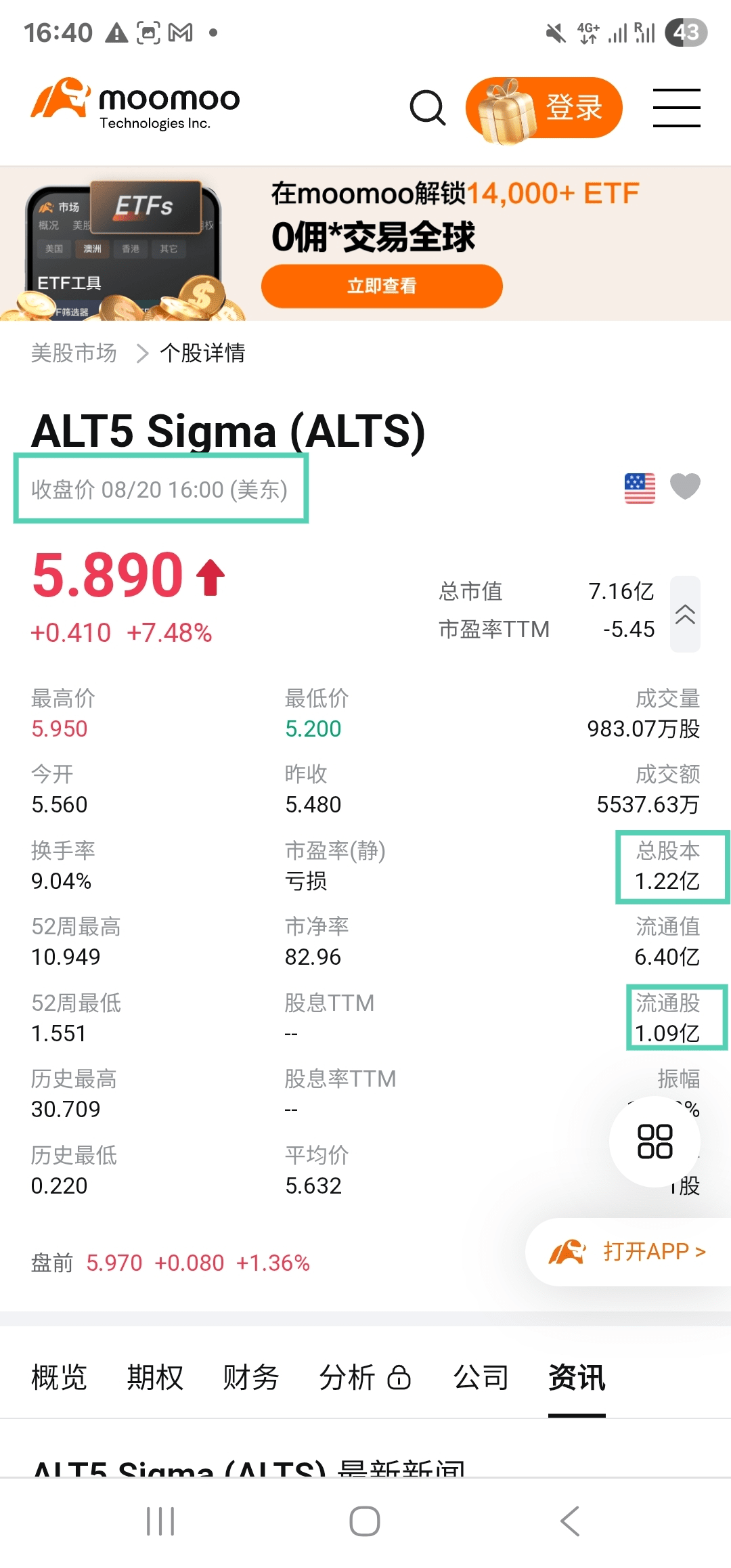This screenshot has height=1568, width=731.
Task: Add ALTS to favorites with heart
Action: (x=685, y=487)
